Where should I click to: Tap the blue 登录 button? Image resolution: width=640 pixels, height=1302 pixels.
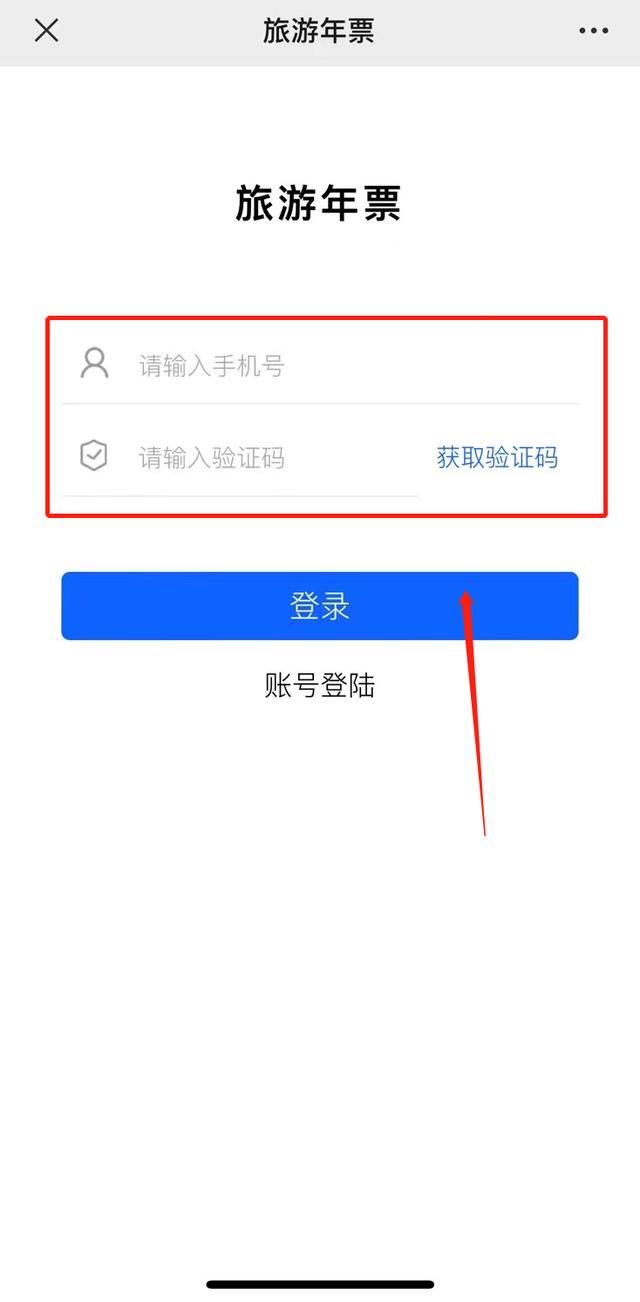point(319,606)
